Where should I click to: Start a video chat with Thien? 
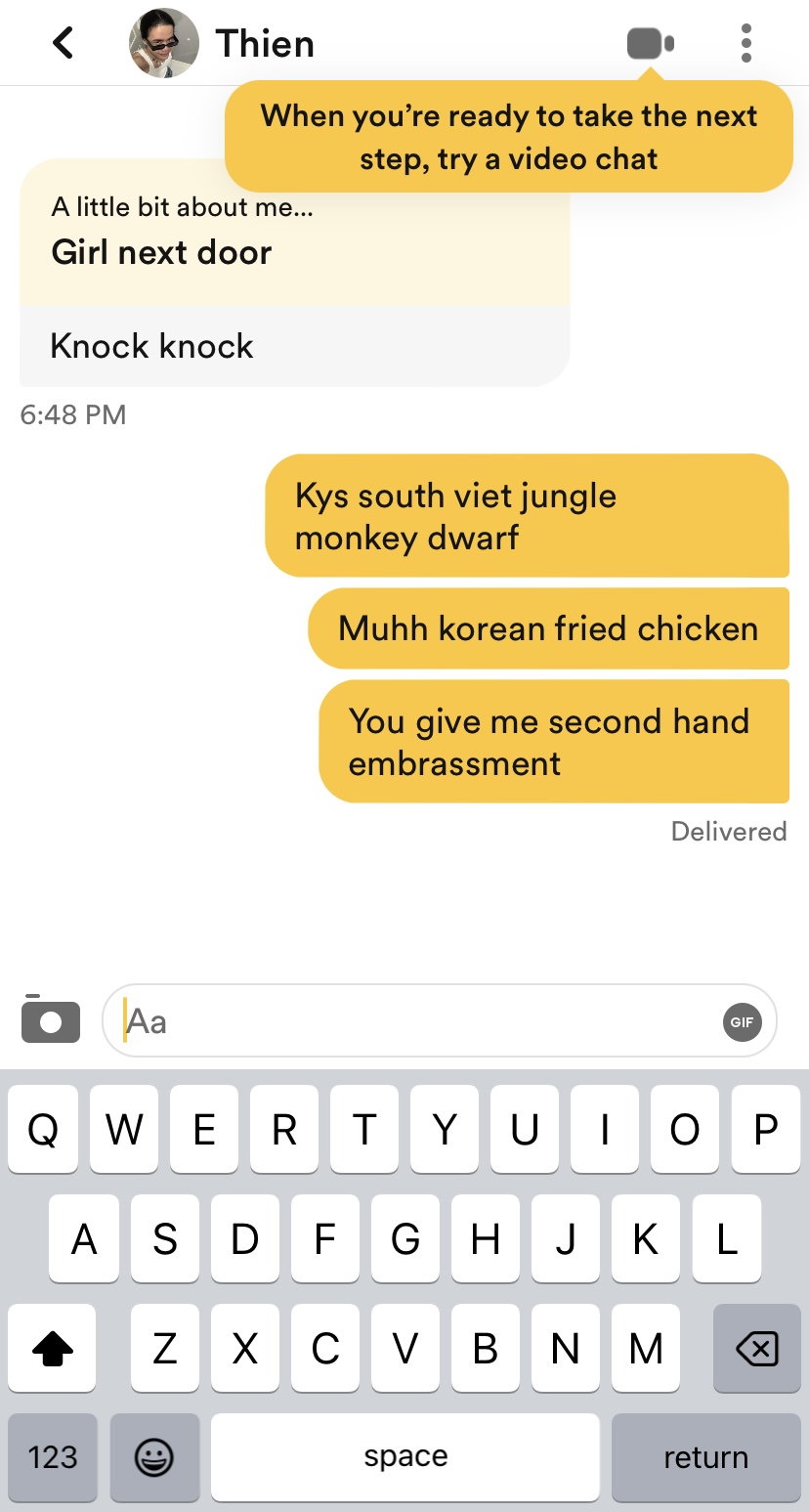pyautogui.click(x=651, y=44)
